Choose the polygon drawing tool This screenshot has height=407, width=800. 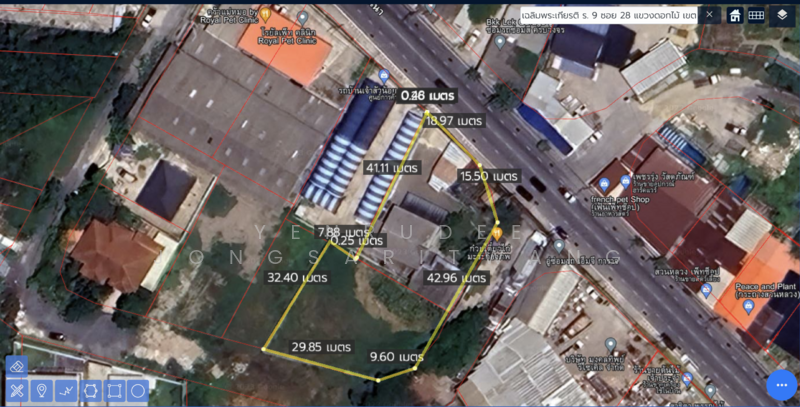[90, 390]
